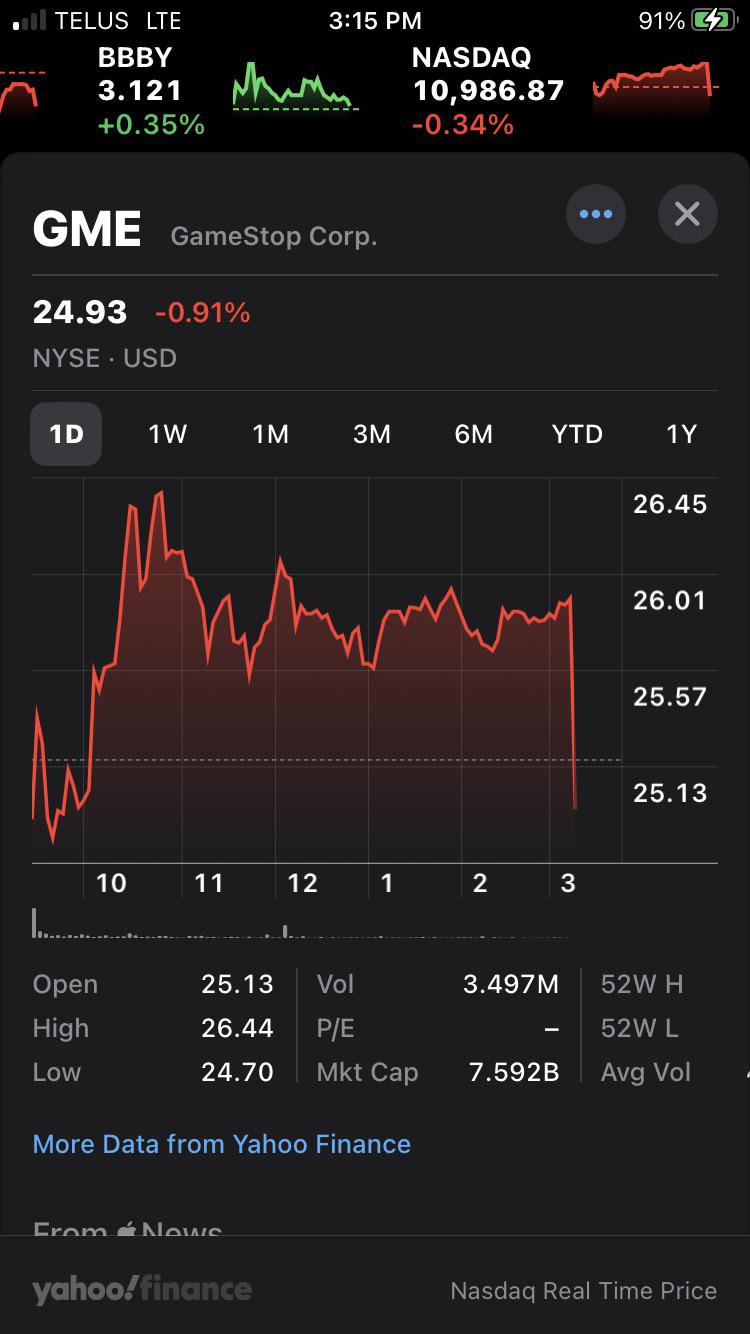View the 1Y chart range
The height and width of the screenshot is (1334, 750).
[x=681, y=434]
